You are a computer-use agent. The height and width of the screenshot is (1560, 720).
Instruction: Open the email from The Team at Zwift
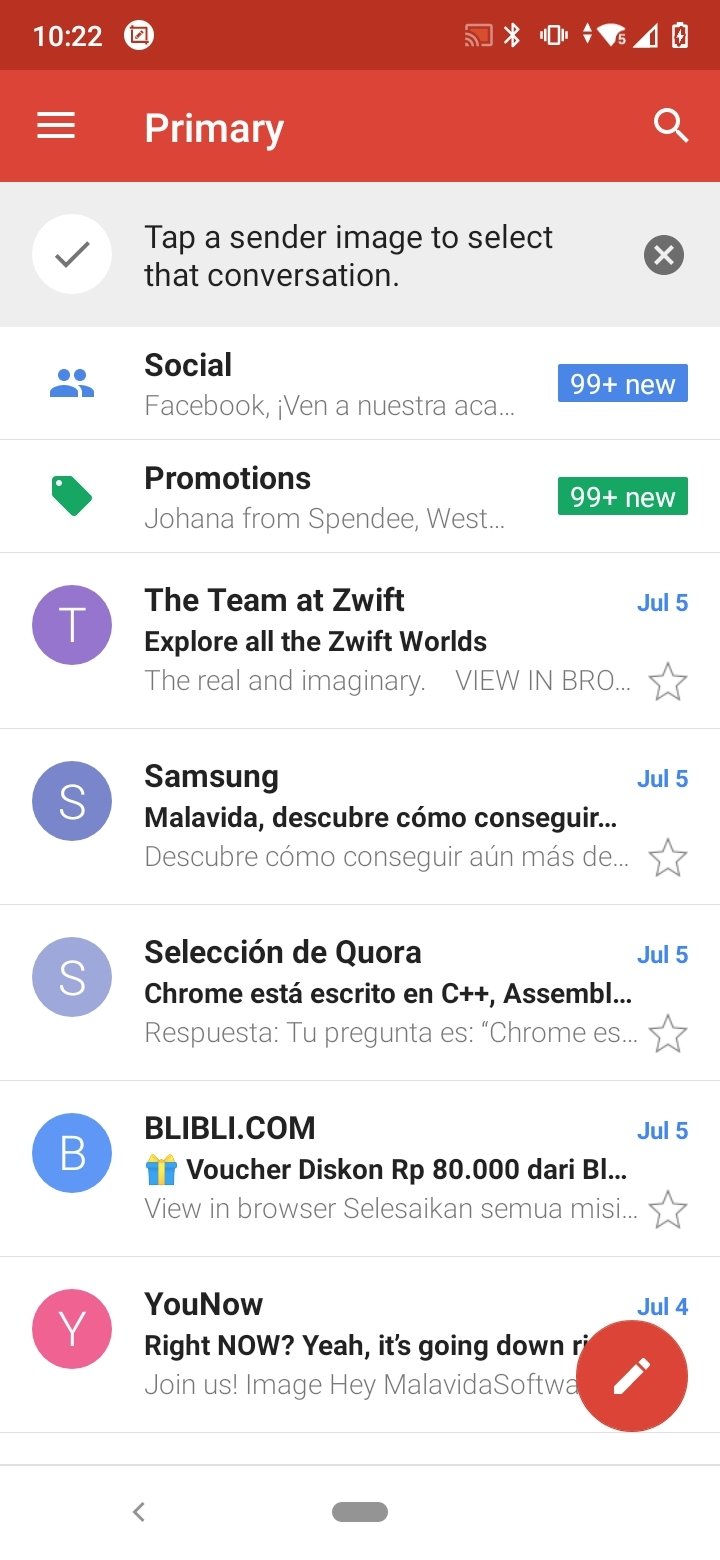pyautogui.click(x=360, y=640)
